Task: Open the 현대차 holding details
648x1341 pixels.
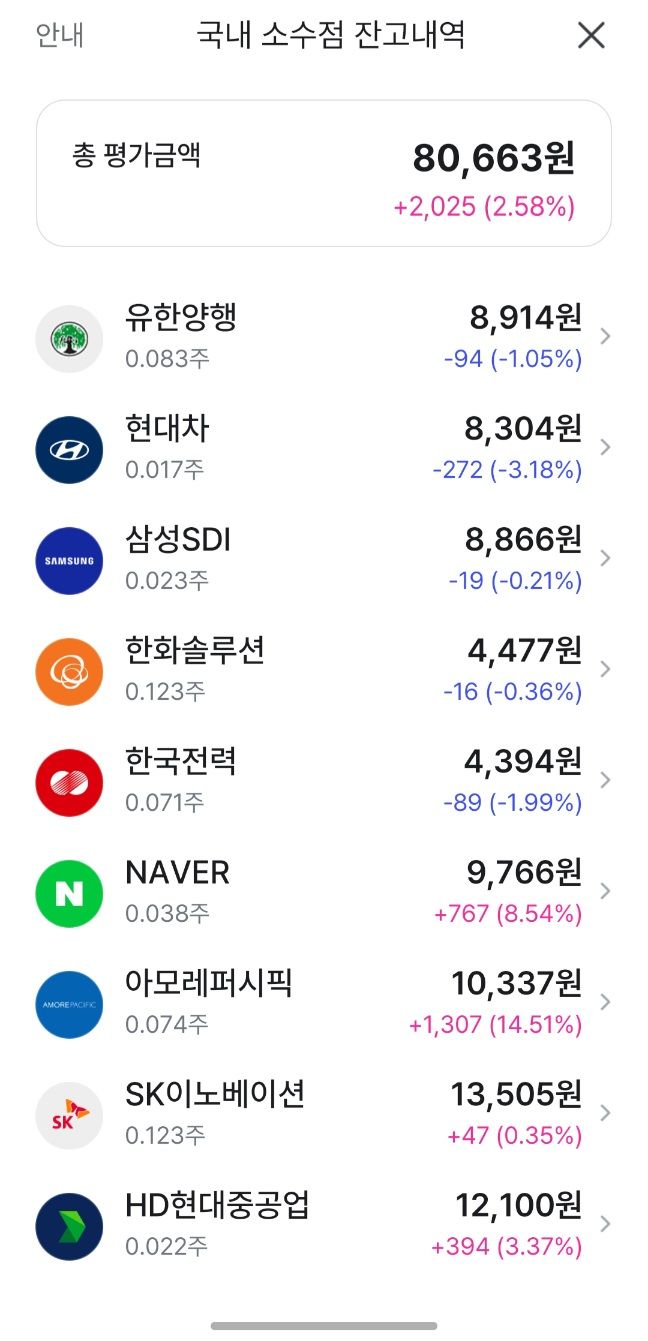Action: click(323, 448)
